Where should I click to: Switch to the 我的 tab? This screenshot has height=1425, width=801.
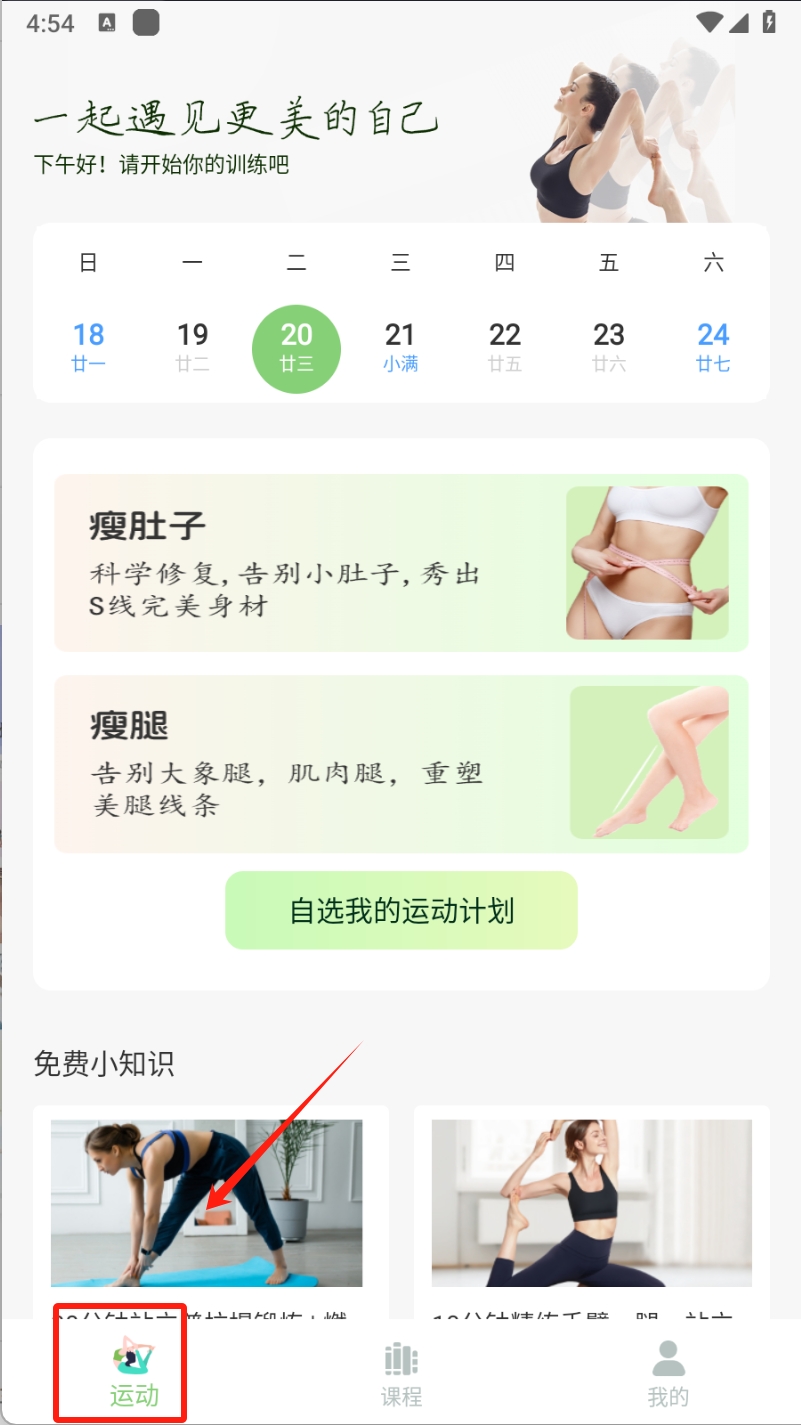coord(668,1375)
